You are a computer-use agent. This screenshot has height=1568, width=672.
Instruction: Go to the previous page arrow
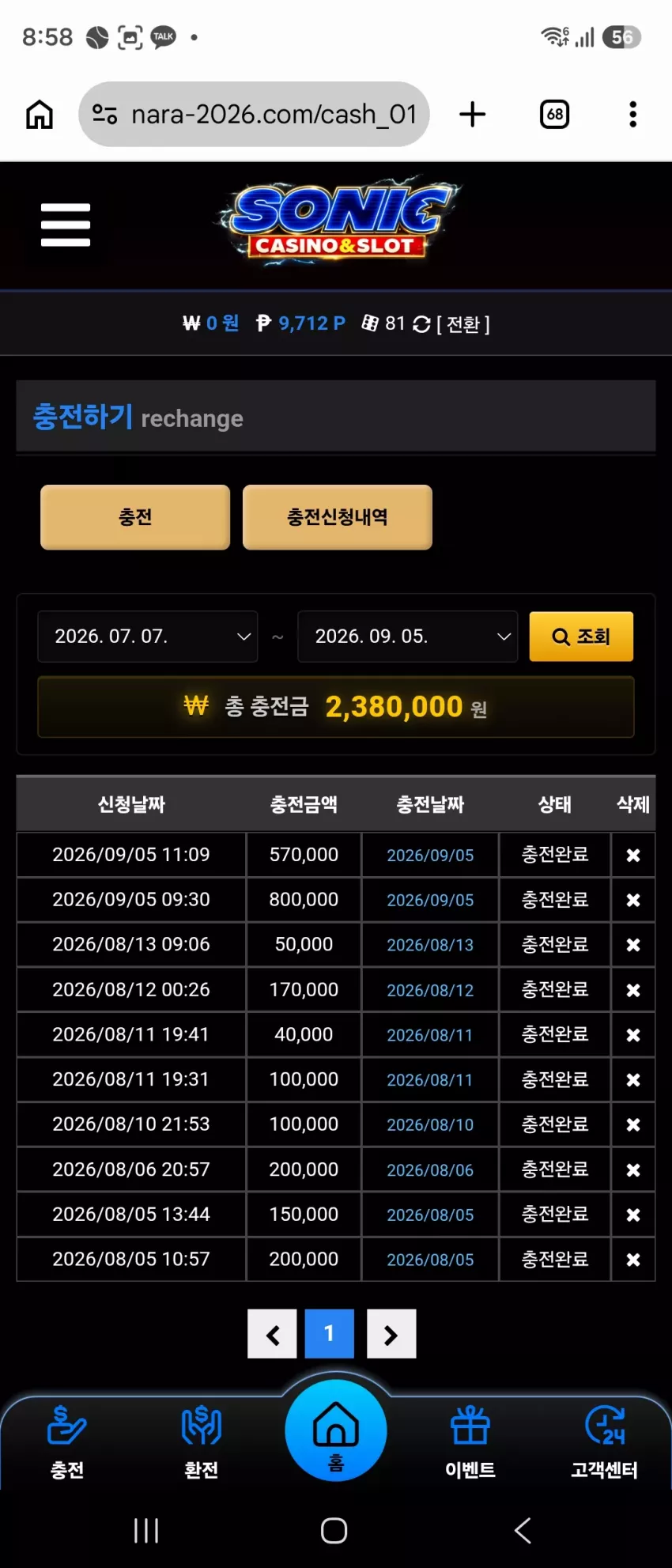tap(272, 1334)
